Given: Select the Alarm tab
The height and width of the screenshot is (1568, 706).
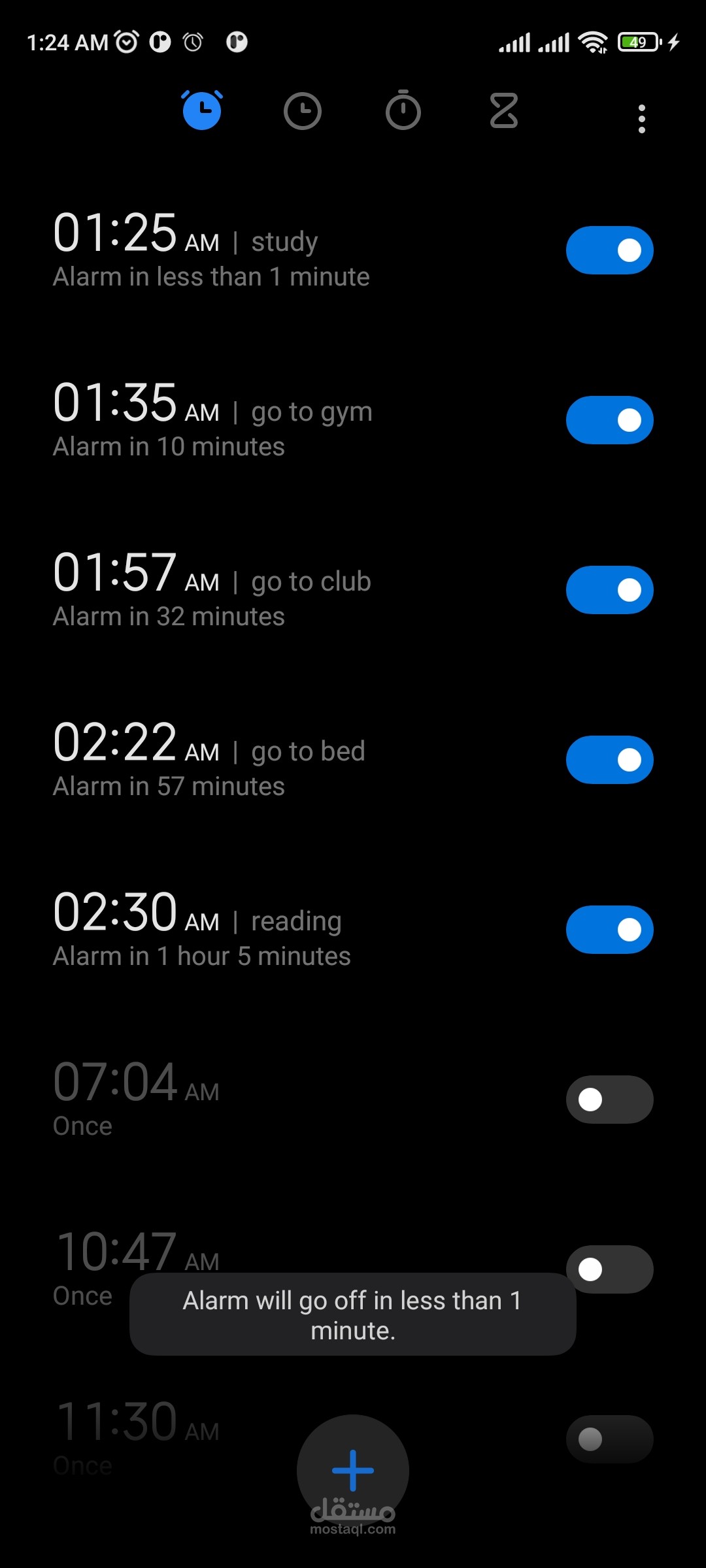Looking at the screenshot, I should (x=202, y=111).
